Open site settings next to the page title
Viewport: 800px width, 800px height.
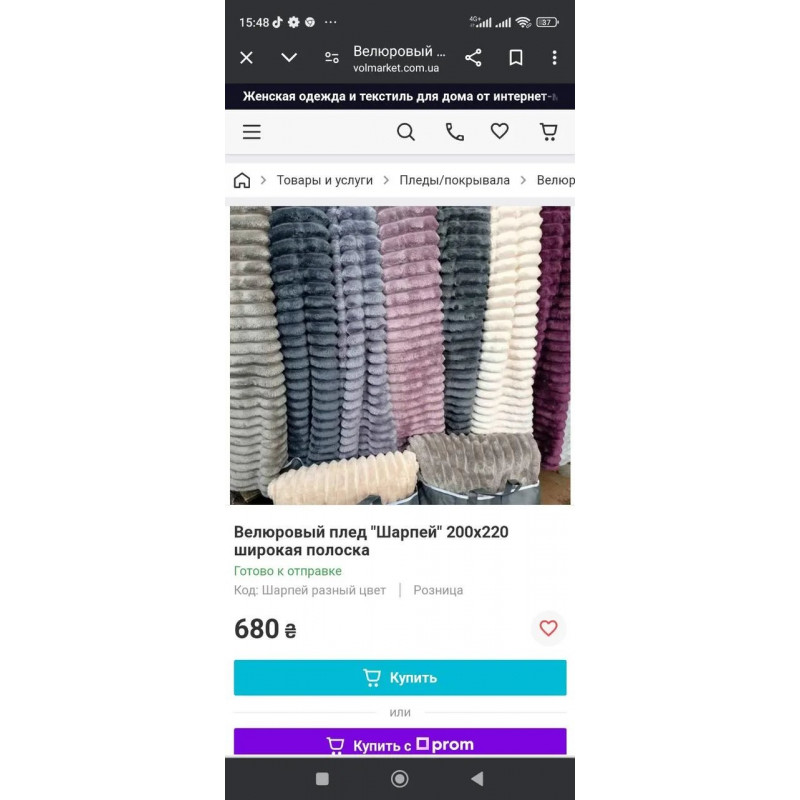click(332, 58)
